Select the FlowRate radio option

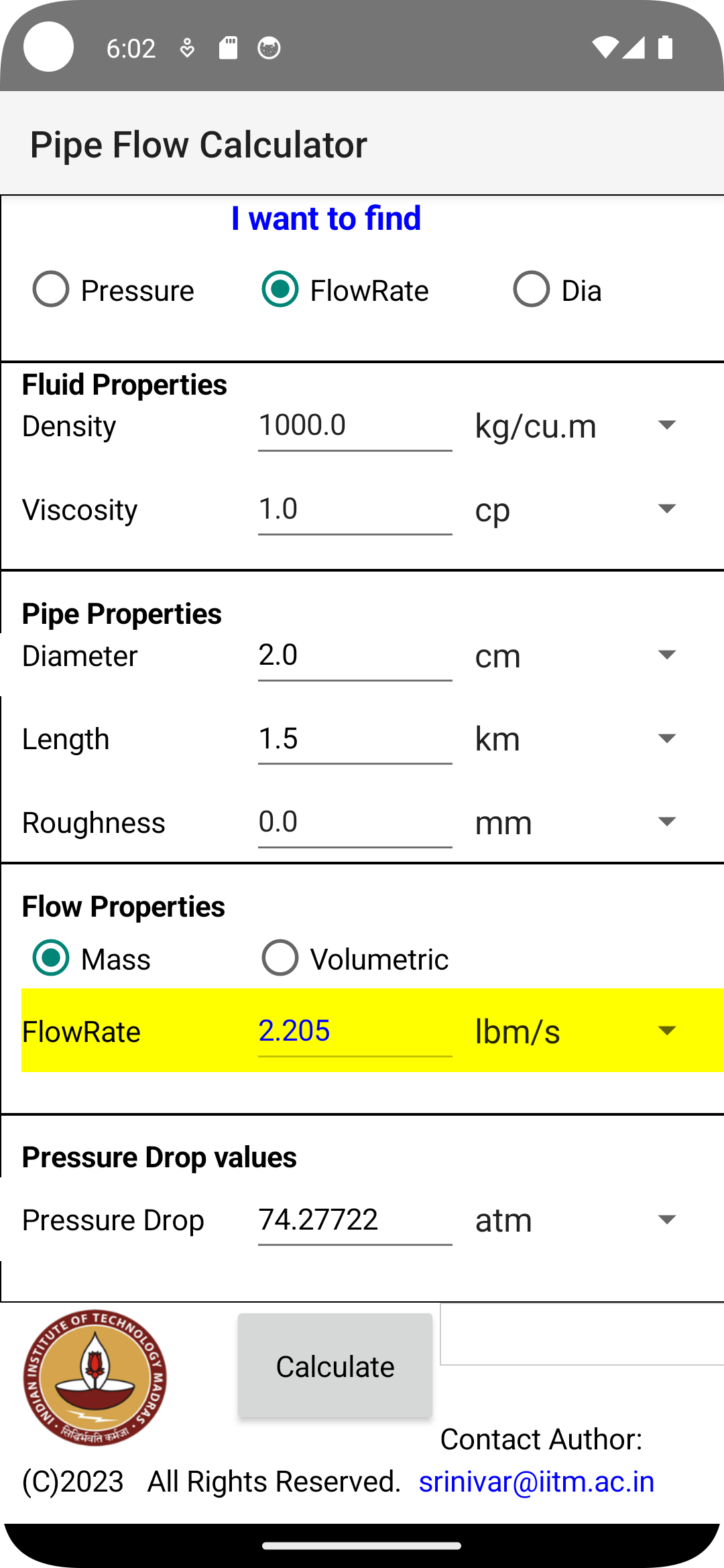click(345, 289)
